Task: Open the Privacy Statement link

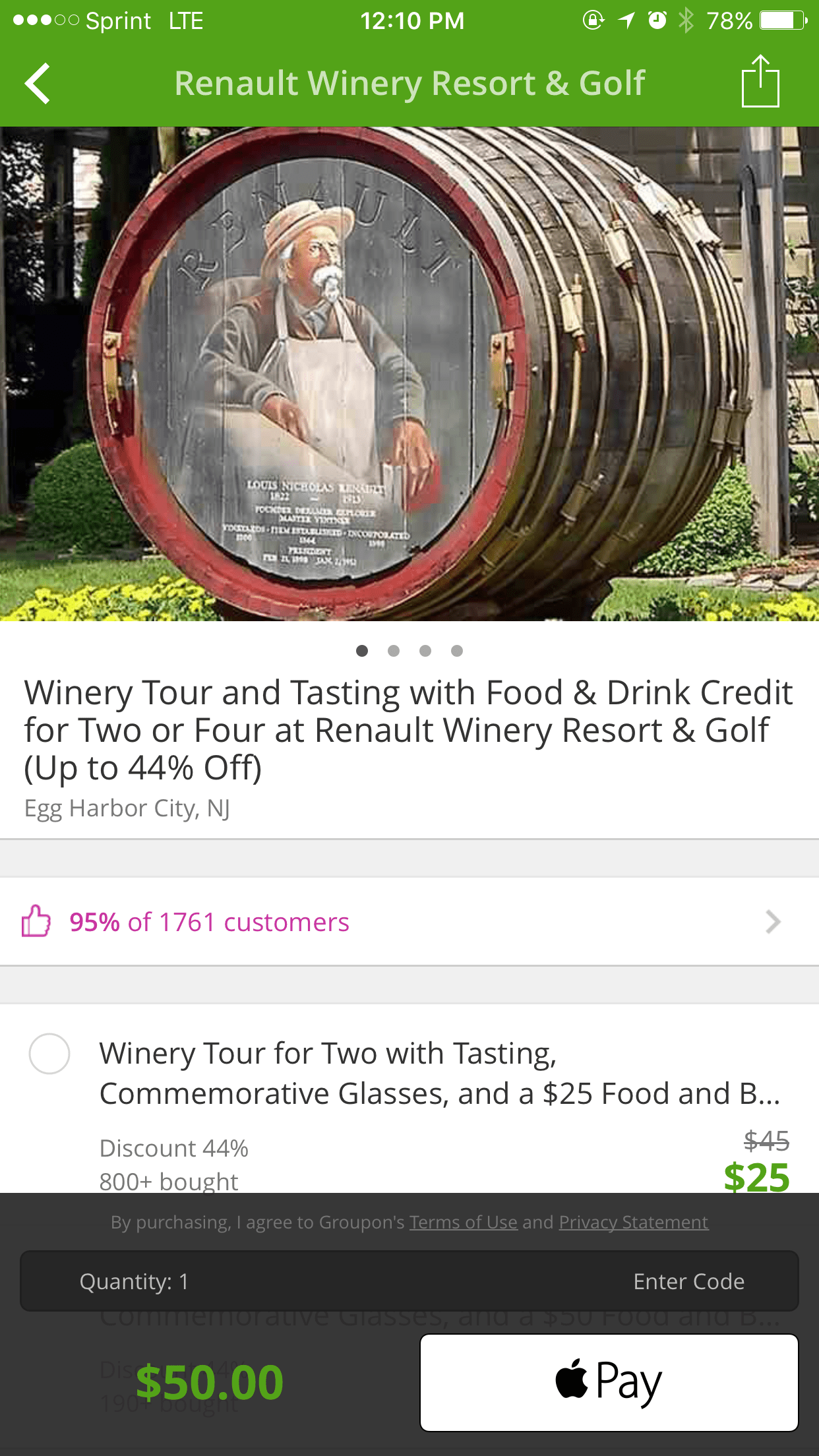Action: point(635,1222)
